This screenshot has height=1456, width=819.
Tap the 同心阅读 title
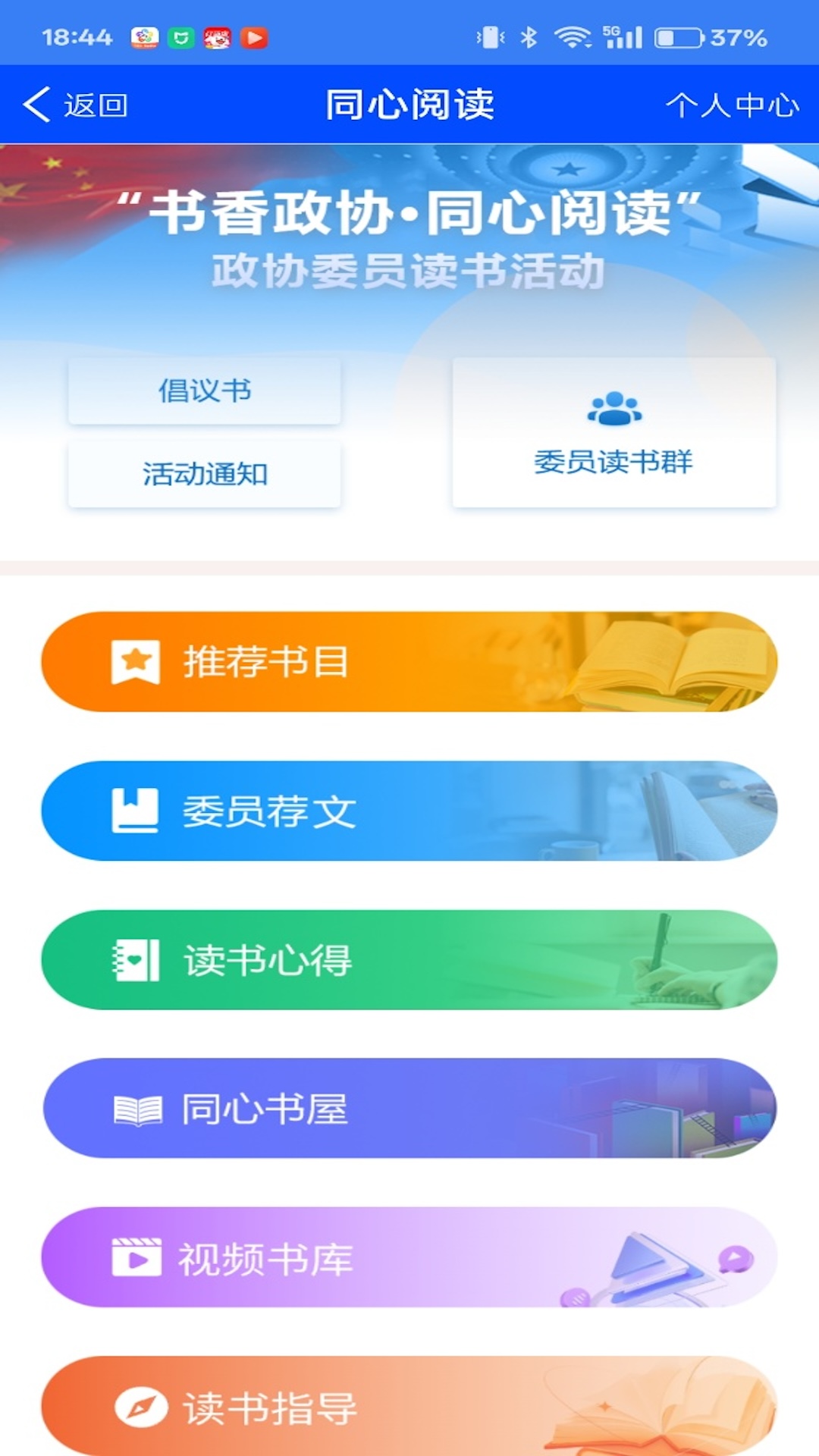coord(409,105)
